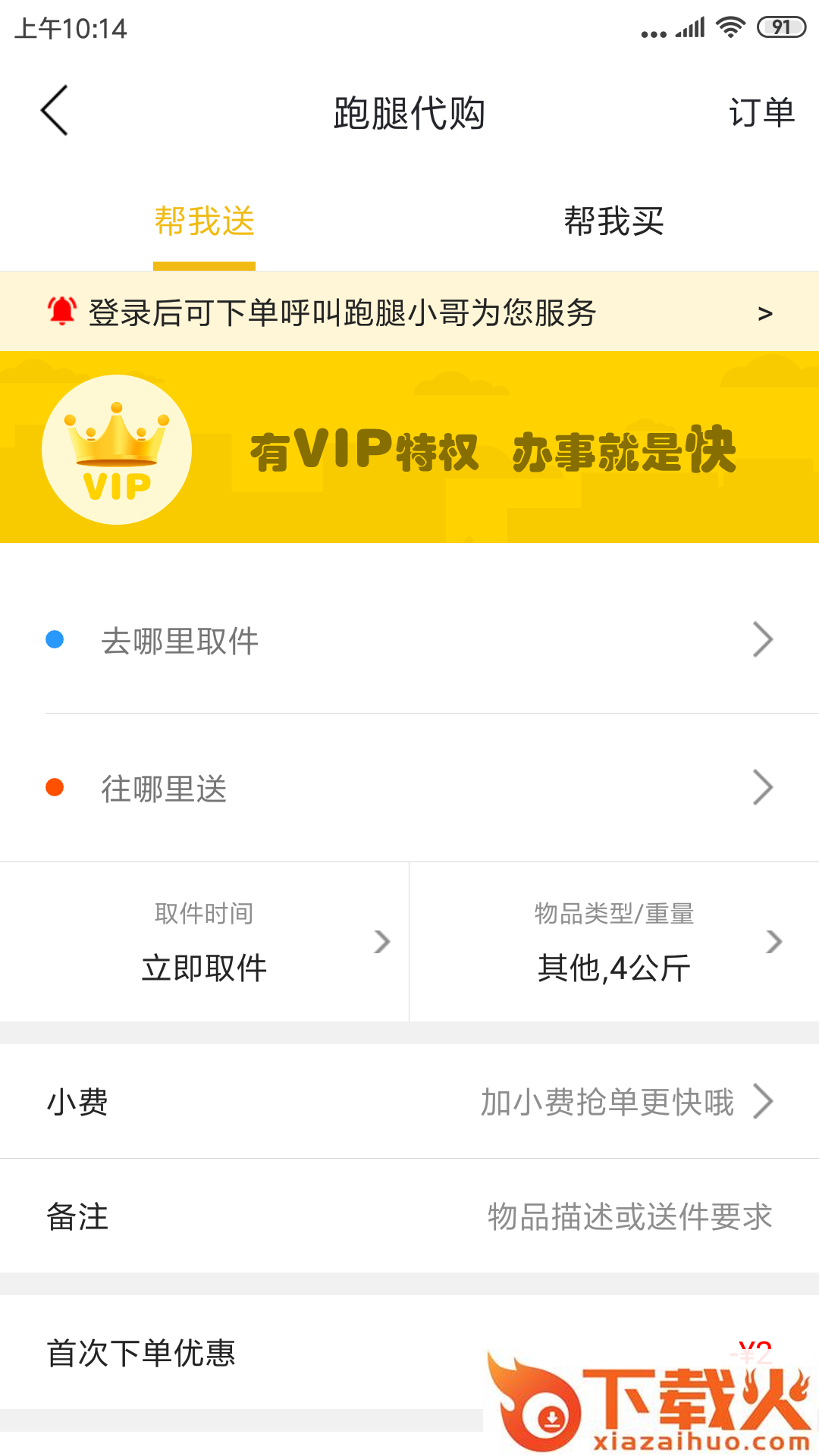Enter a note in the 备注 field
The height and width of the screenshot is (1456, 819).
[x=629, y=1217]
